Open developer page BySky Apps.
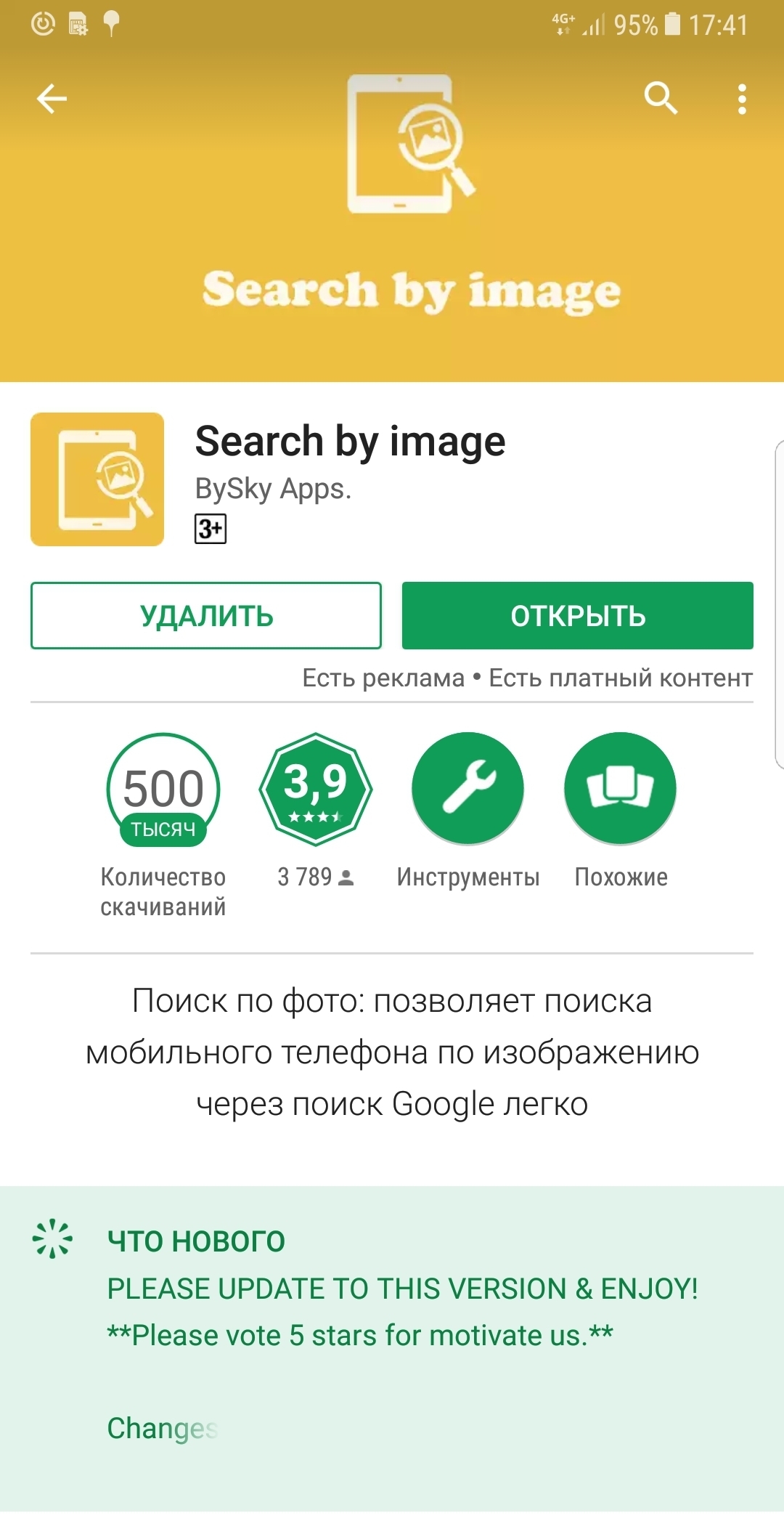Screen dimensions: 784x1521 click(x=273, y=489)
